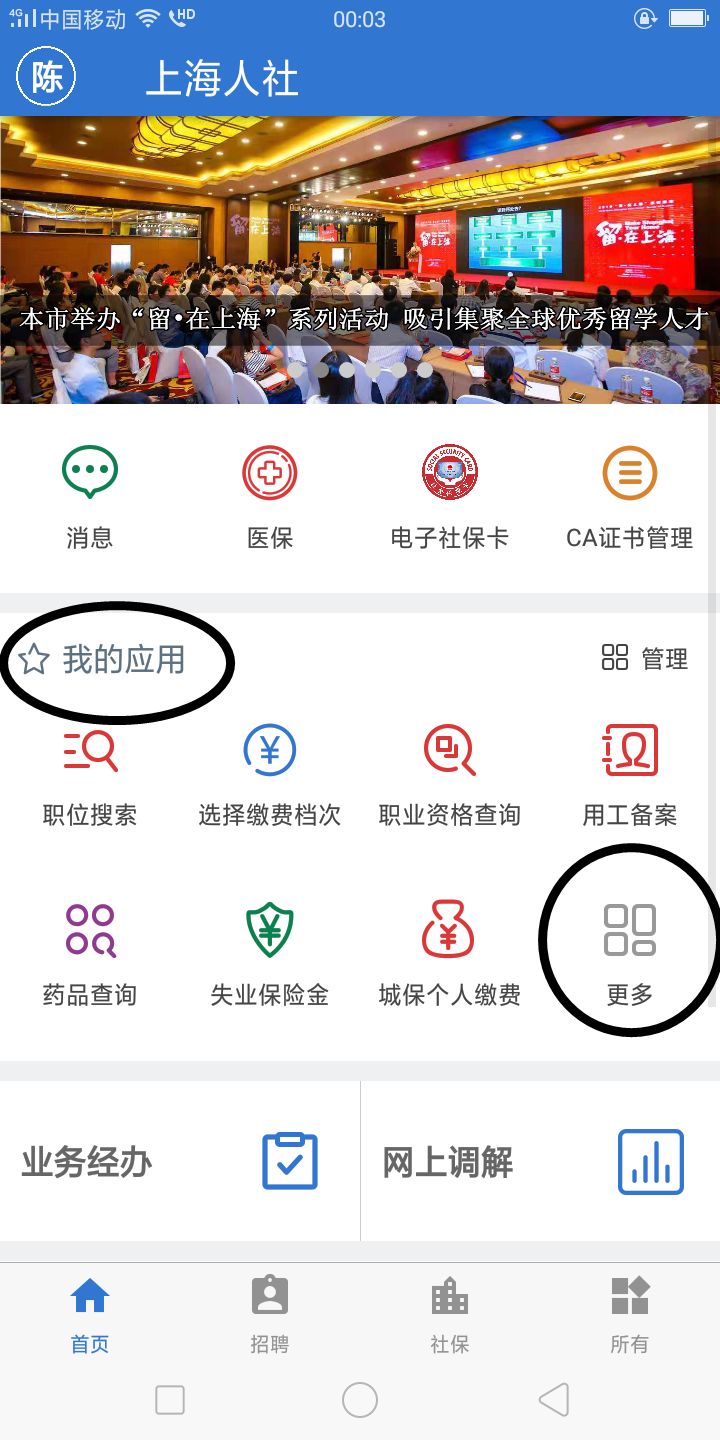
Task: Open 医保 medical insurance
Action: click(270, 497)
